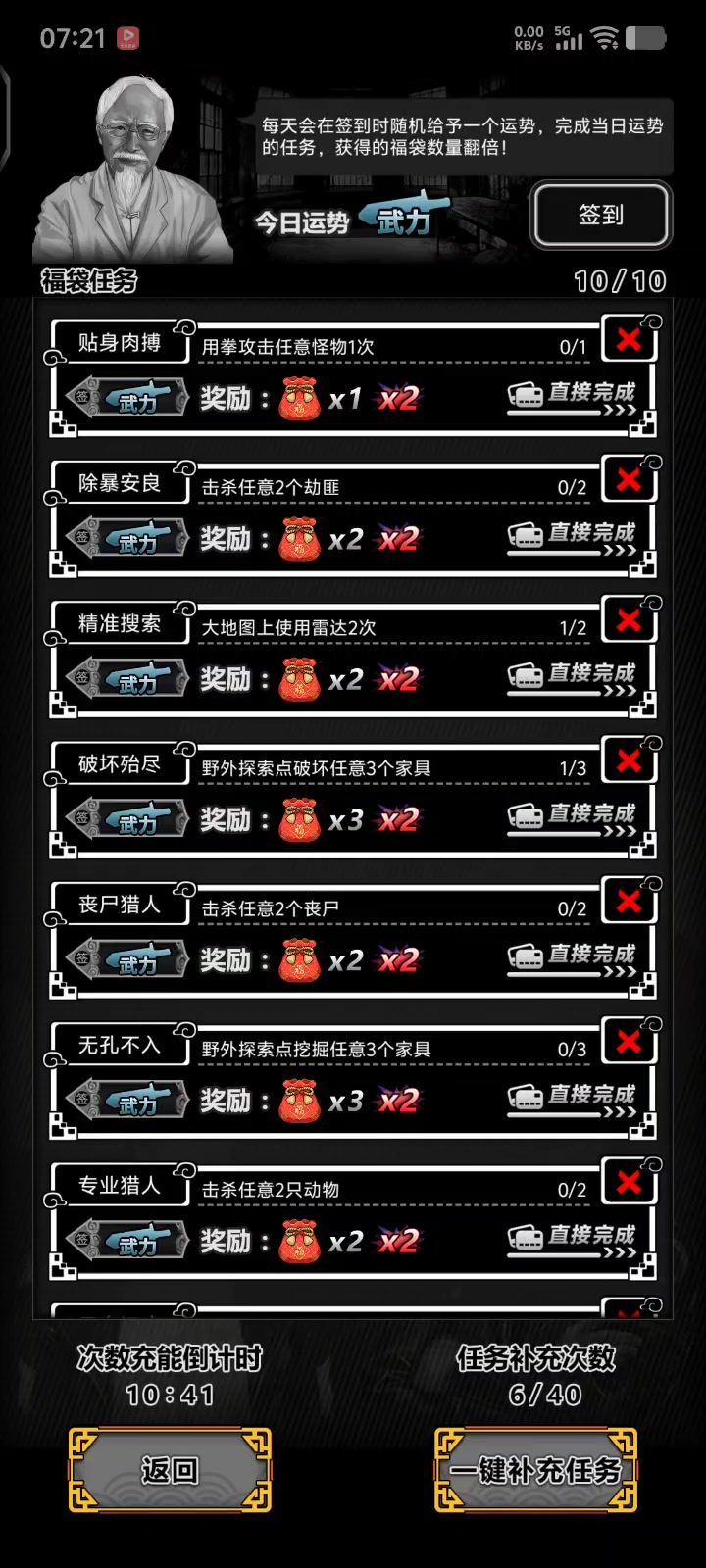The width and height of the screenshot is (706, 1568).
Task: Dismiss the 无孔不入 task with the X
Action: (x=629, y=1042)
